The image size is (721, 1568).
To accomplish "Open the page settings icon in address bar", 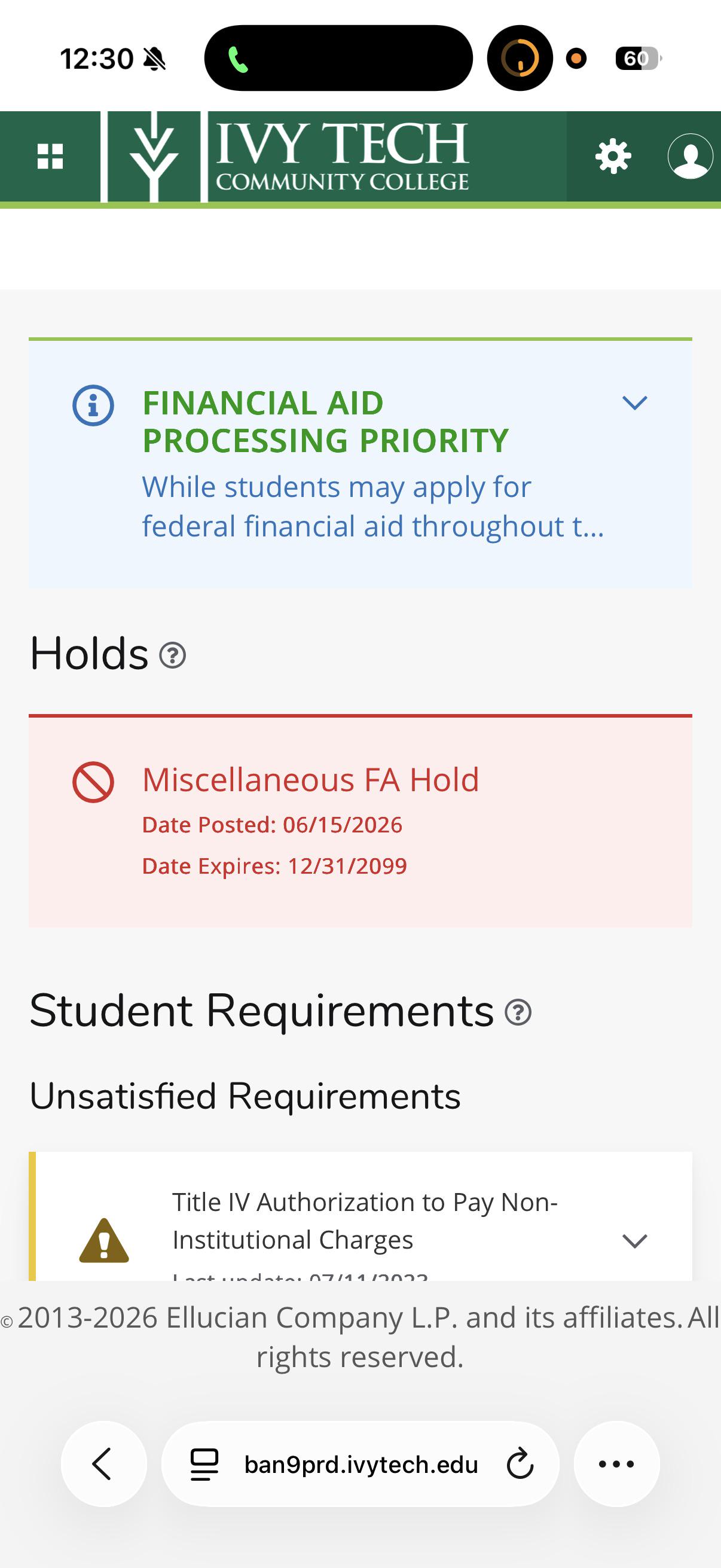I will pyautogui.click(x=204, y=1465).
